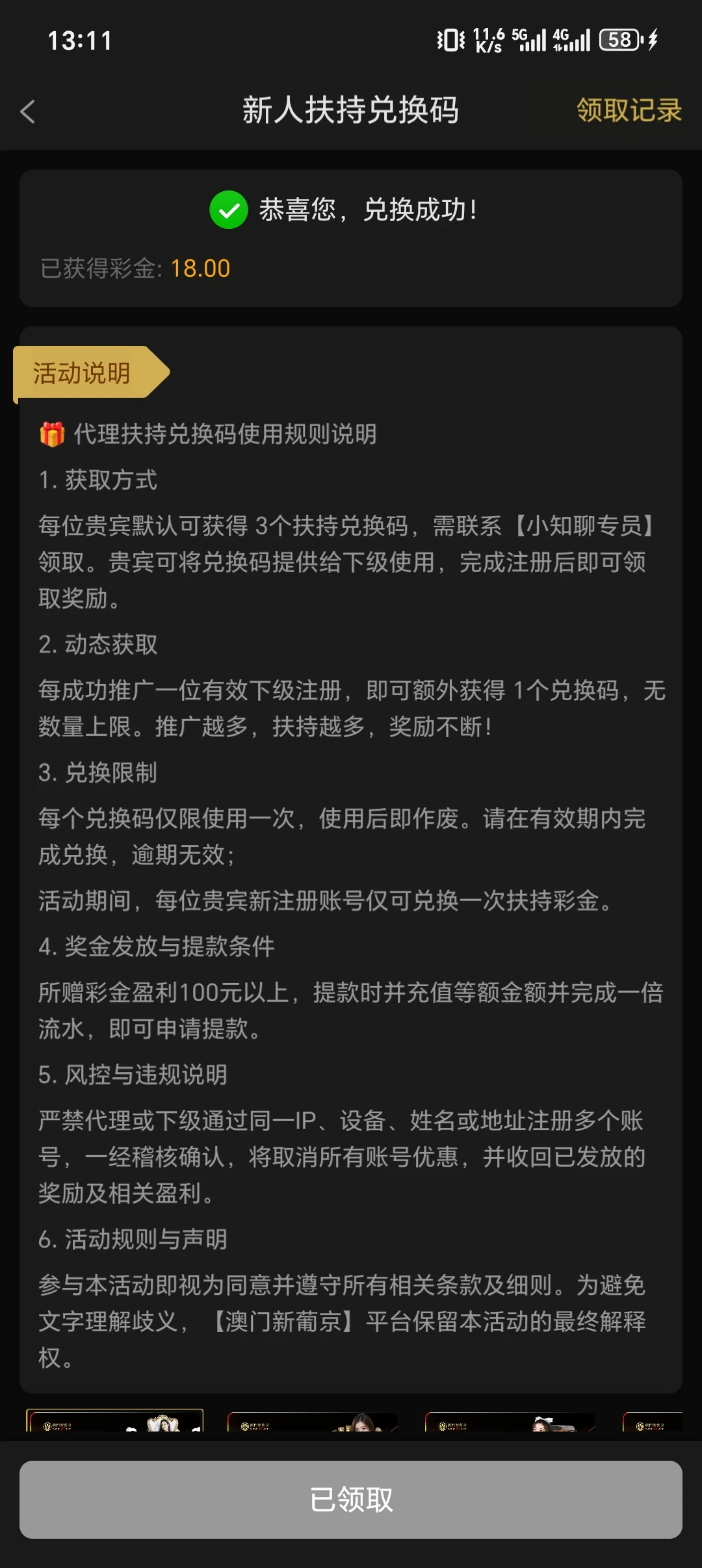Image resolution: width=702 pixels, height=1568 pixels.
Task: Click the back arrow to return
Action: click(x=27, y=112)
